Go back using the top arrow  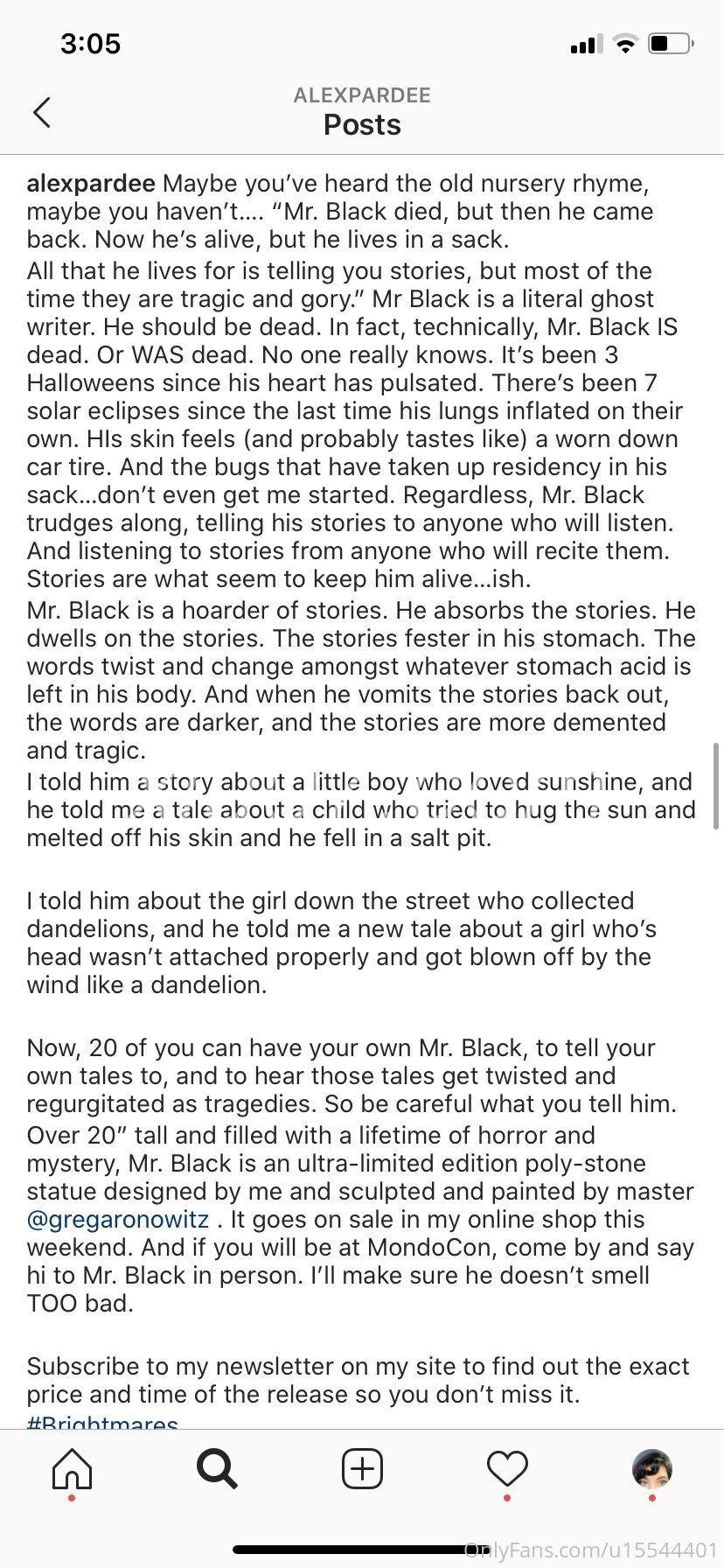(42, 112)
